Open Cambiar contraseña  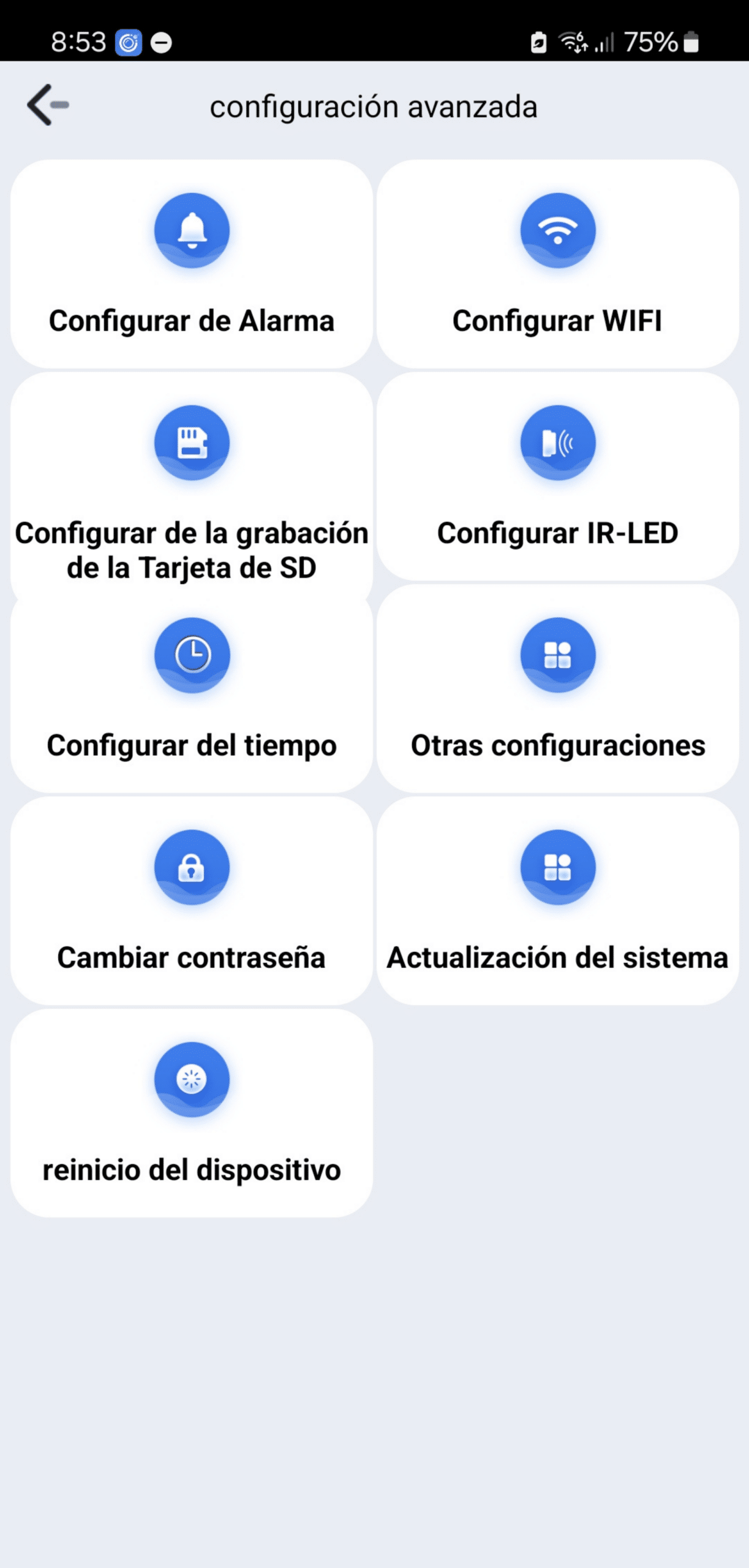(192, 900)
